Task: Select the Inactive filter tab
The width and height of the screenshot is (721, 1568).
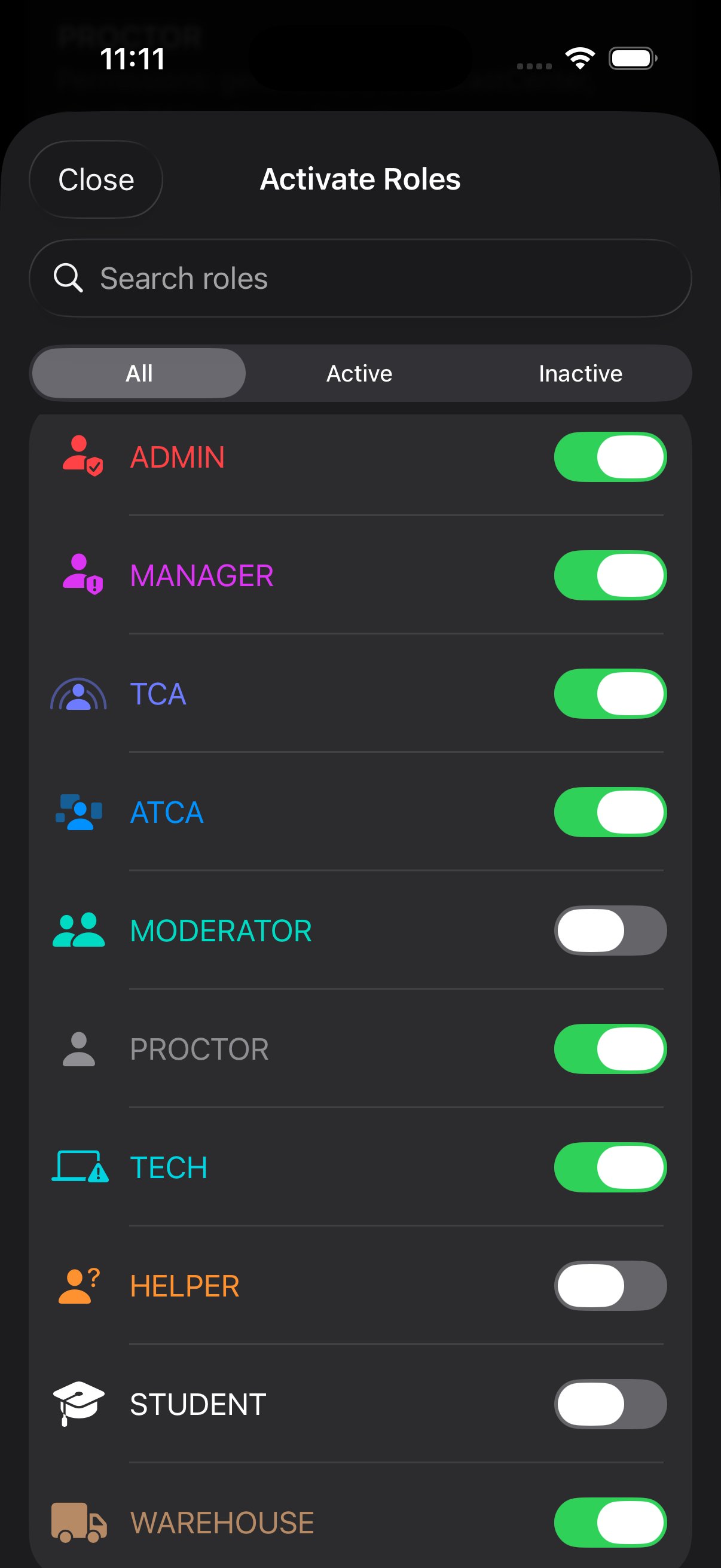Action: point(580,373)
